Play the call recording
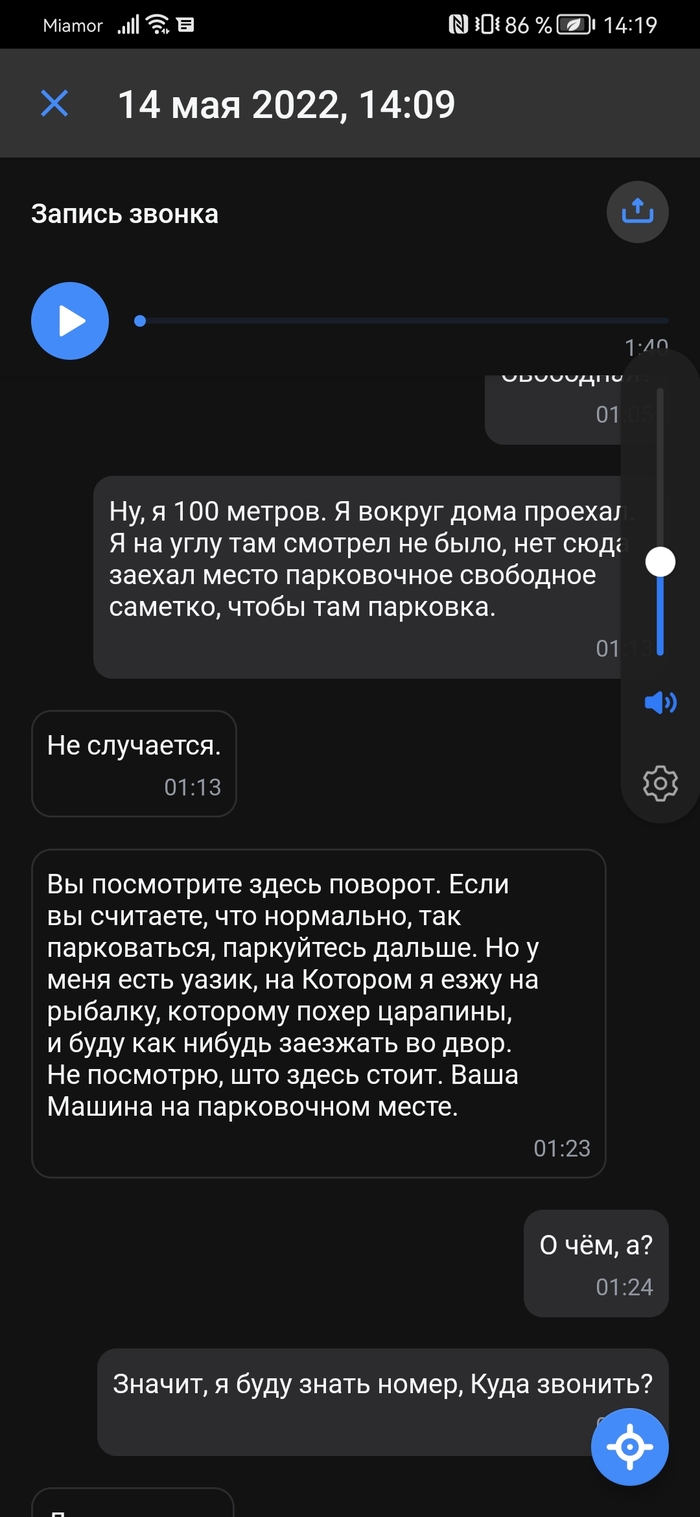Viewport: 700px width, 1517px height. click(70, 321)
